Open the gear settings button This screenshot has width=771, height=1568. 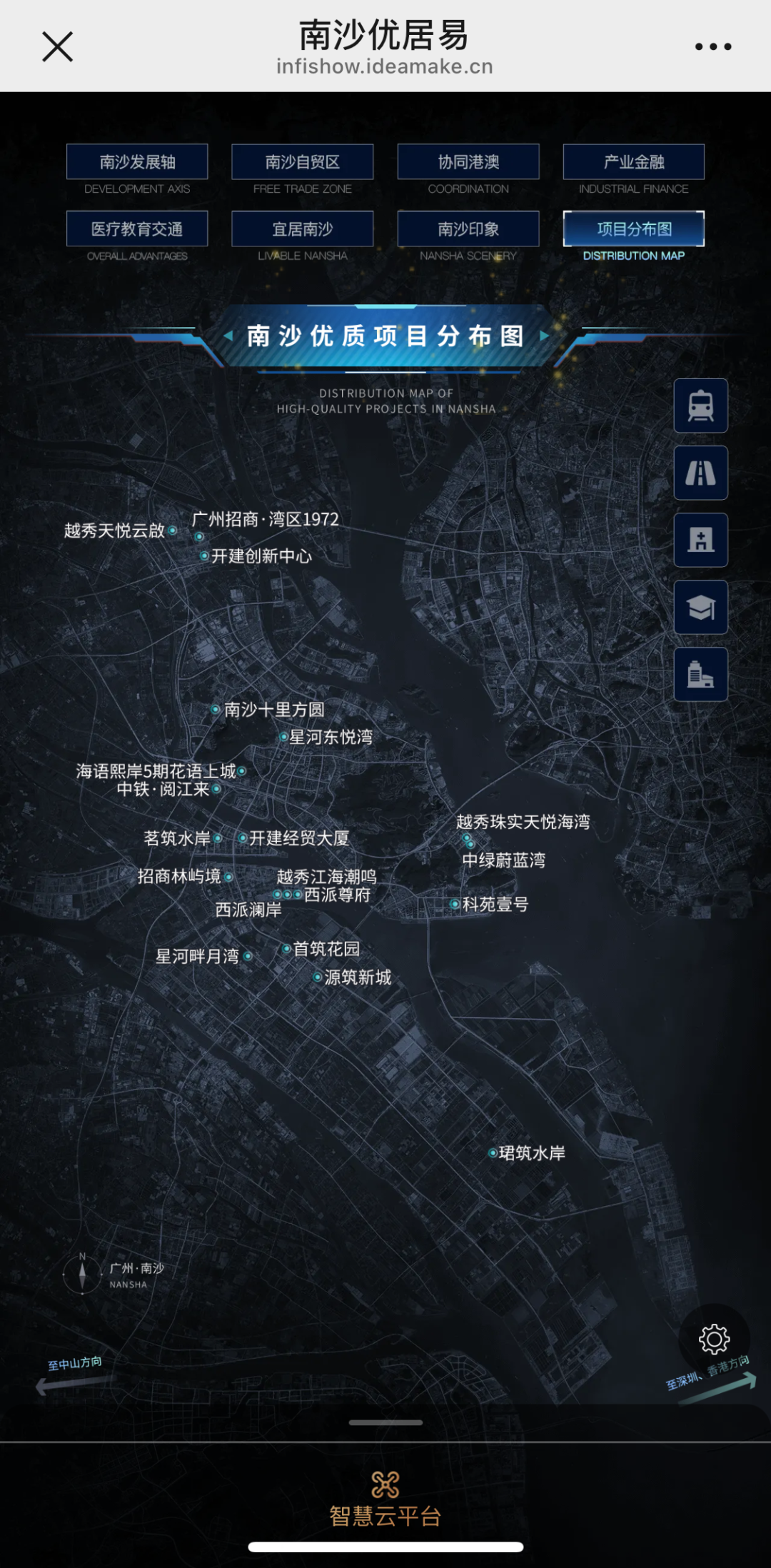point(714,1339)
